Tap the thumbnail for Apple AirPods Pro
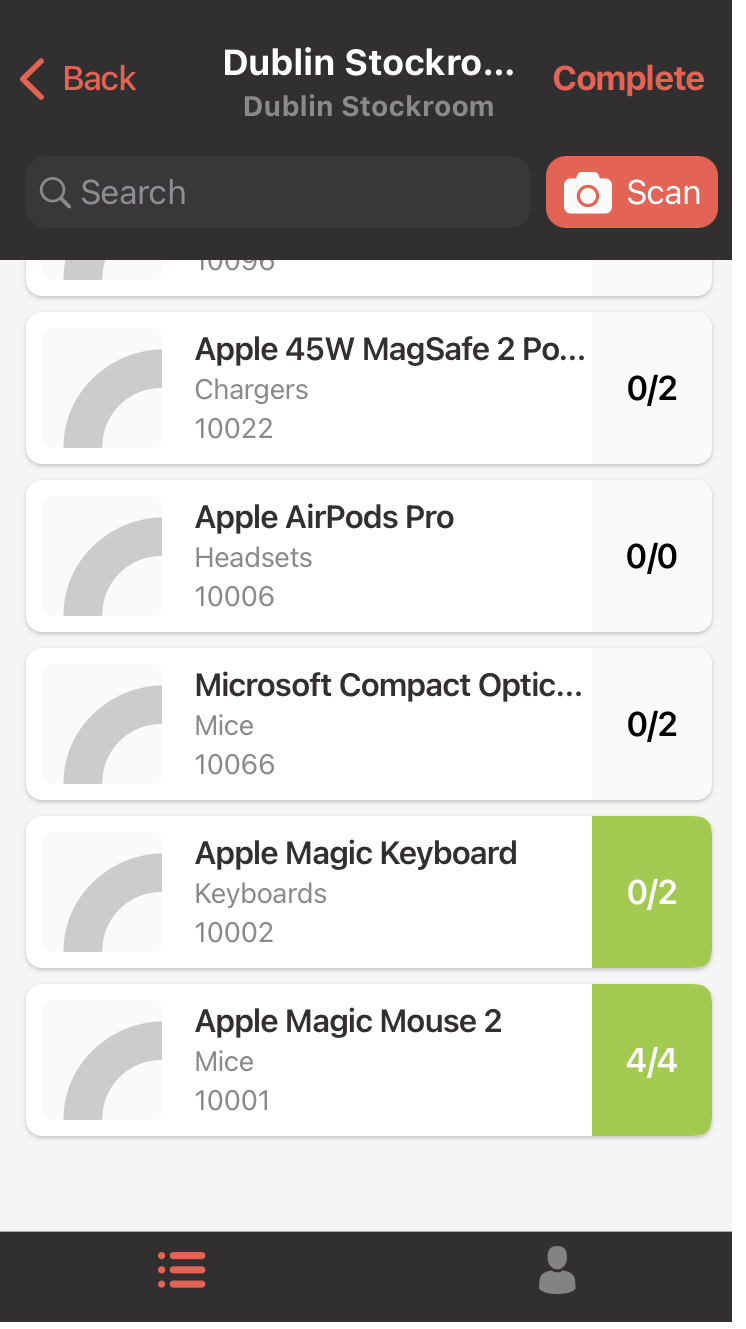The height and width of the screenshot is (1329, 746). click(101, 556)
